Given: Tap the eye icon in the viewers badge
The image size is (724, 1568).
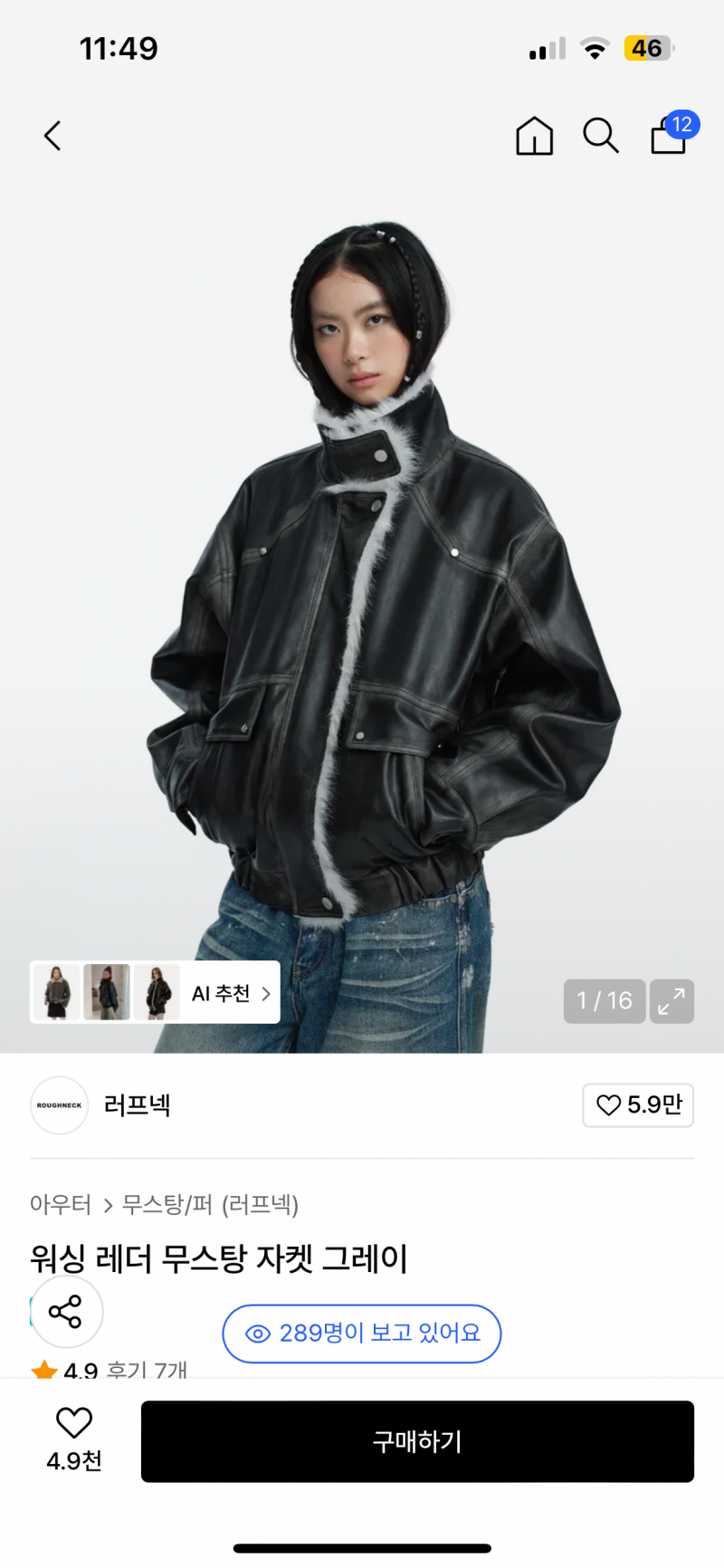Looking at the screenshot, I should [x=261, y=1334].
